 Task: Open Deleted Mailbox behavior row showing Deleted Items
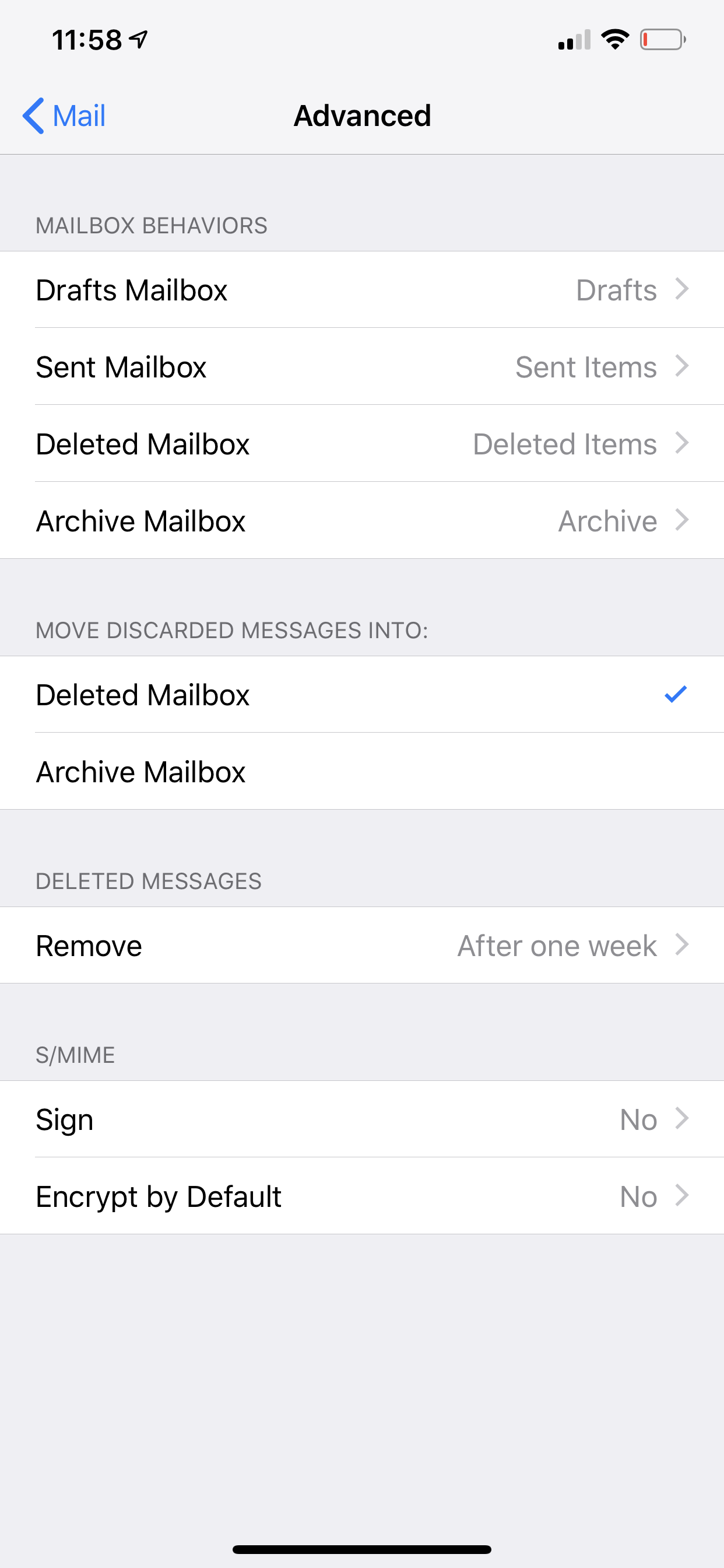point(362,444)
